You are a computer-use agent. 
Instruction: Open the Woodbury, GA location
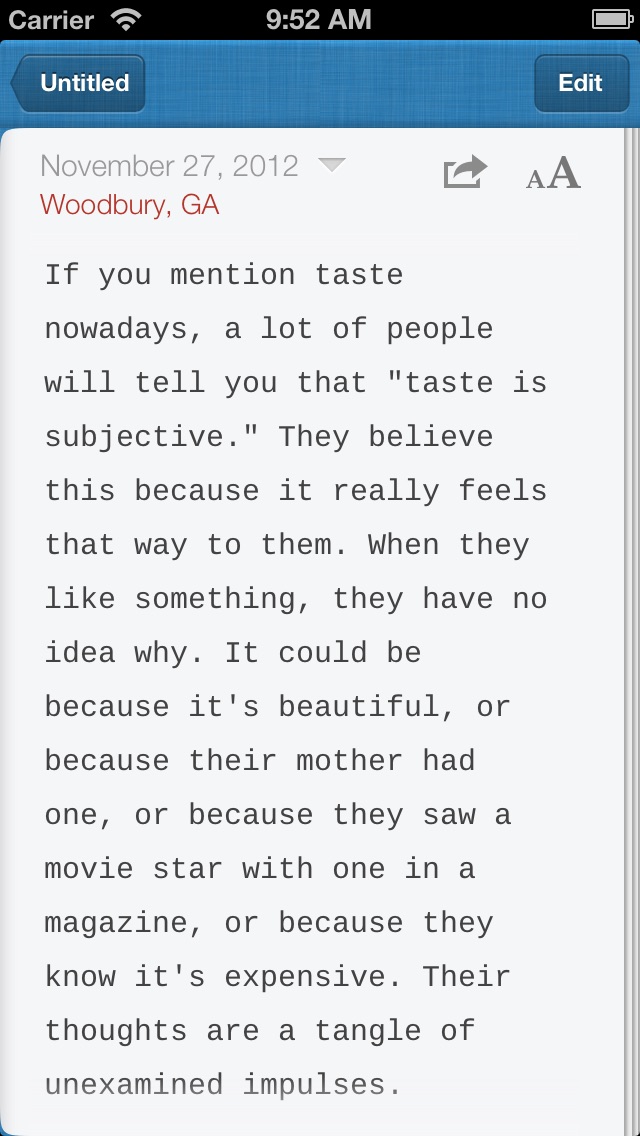[x=130, y=205]
